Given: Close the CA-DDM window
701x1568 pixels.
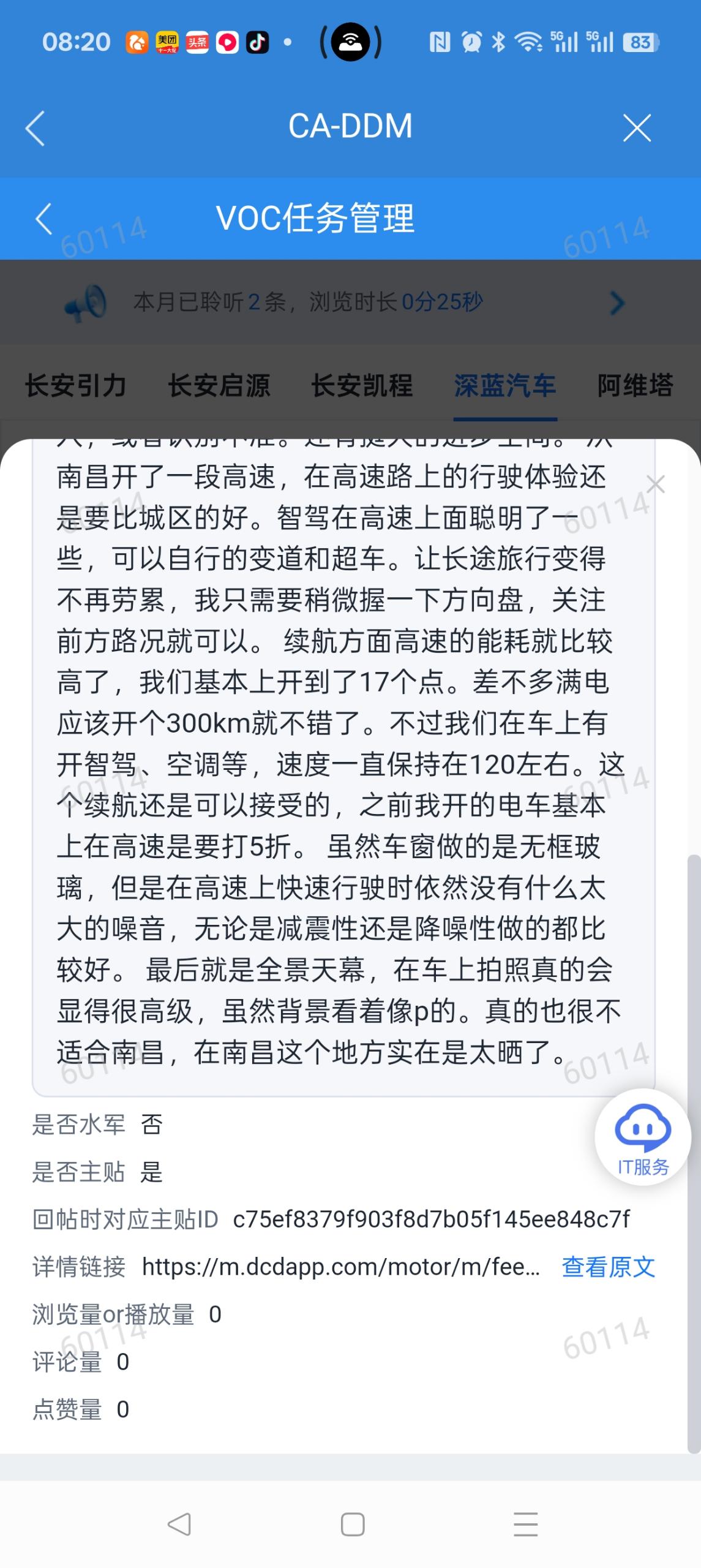Looking at the screenshot, I should [x=637, y=128].
